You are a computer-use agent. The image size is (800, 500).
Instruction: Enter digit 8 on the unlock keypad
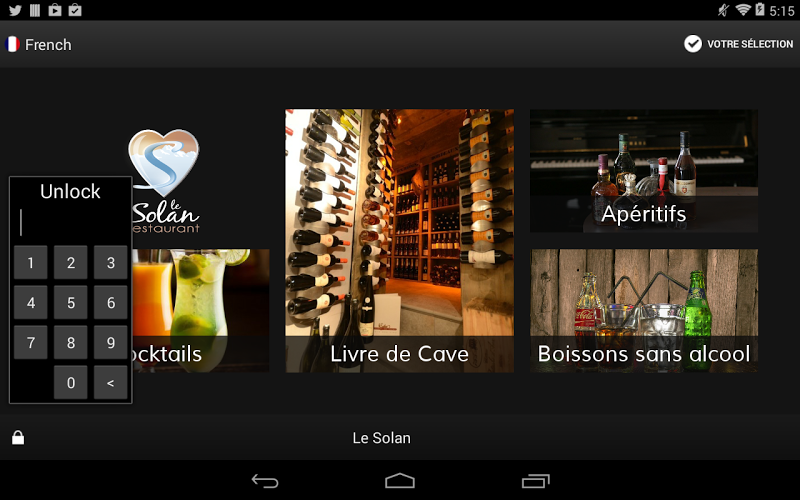tap(70, 343)
